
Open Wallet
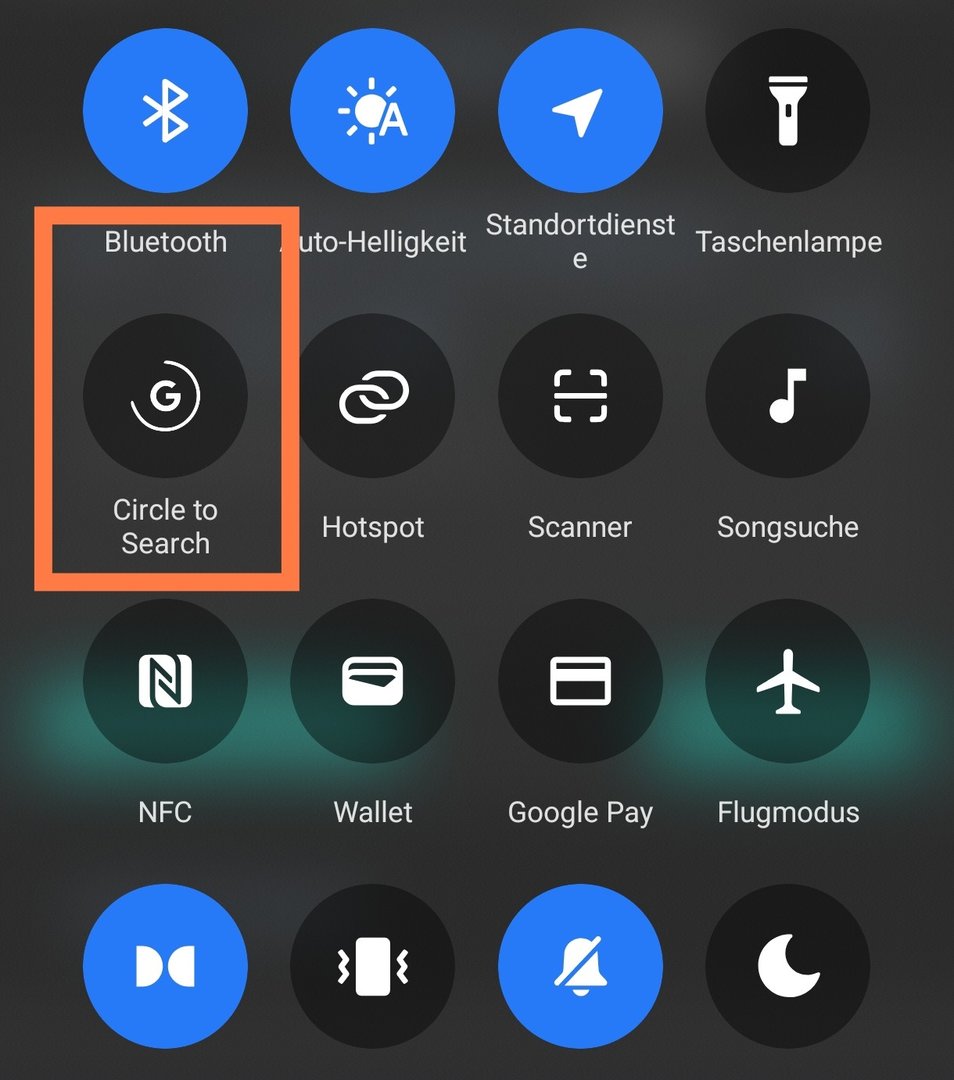pos(373,681)
